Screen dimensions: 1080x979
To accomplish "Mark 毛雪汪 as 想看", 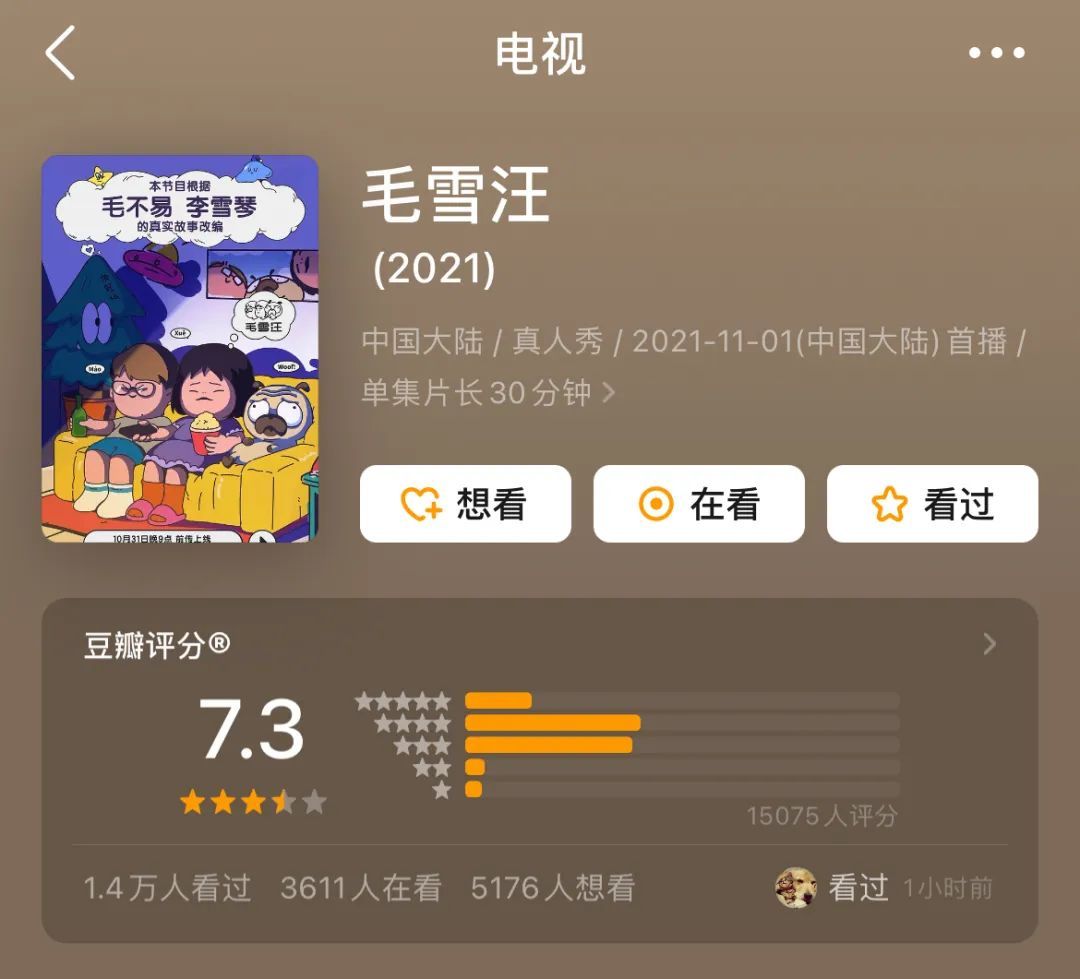I will 465,504.
